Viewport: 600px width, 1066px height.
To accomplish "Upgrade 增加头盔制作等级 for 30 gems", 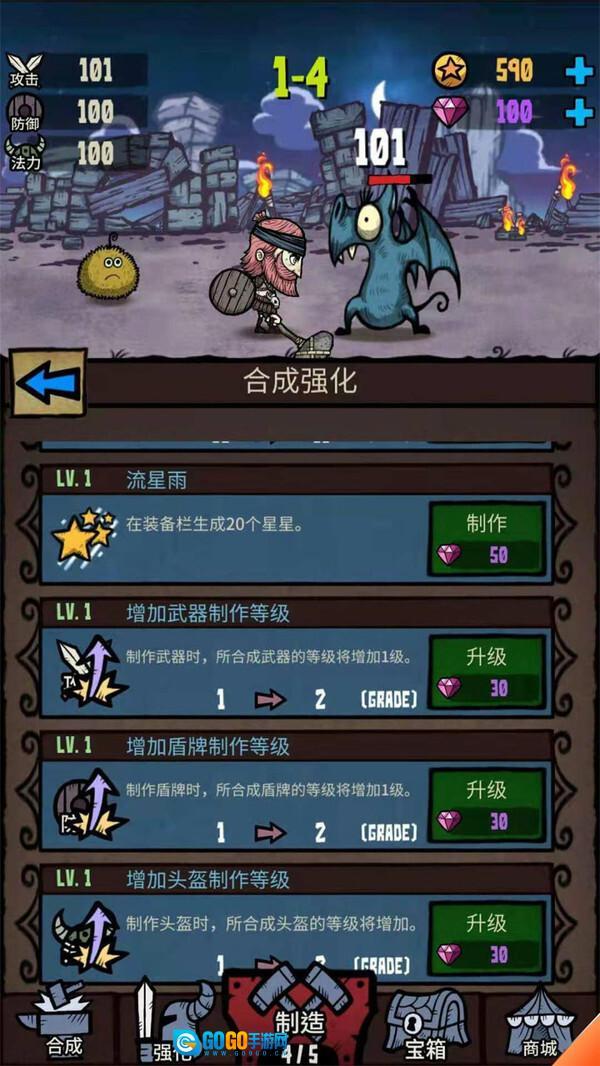I will (x=486, y=938).
